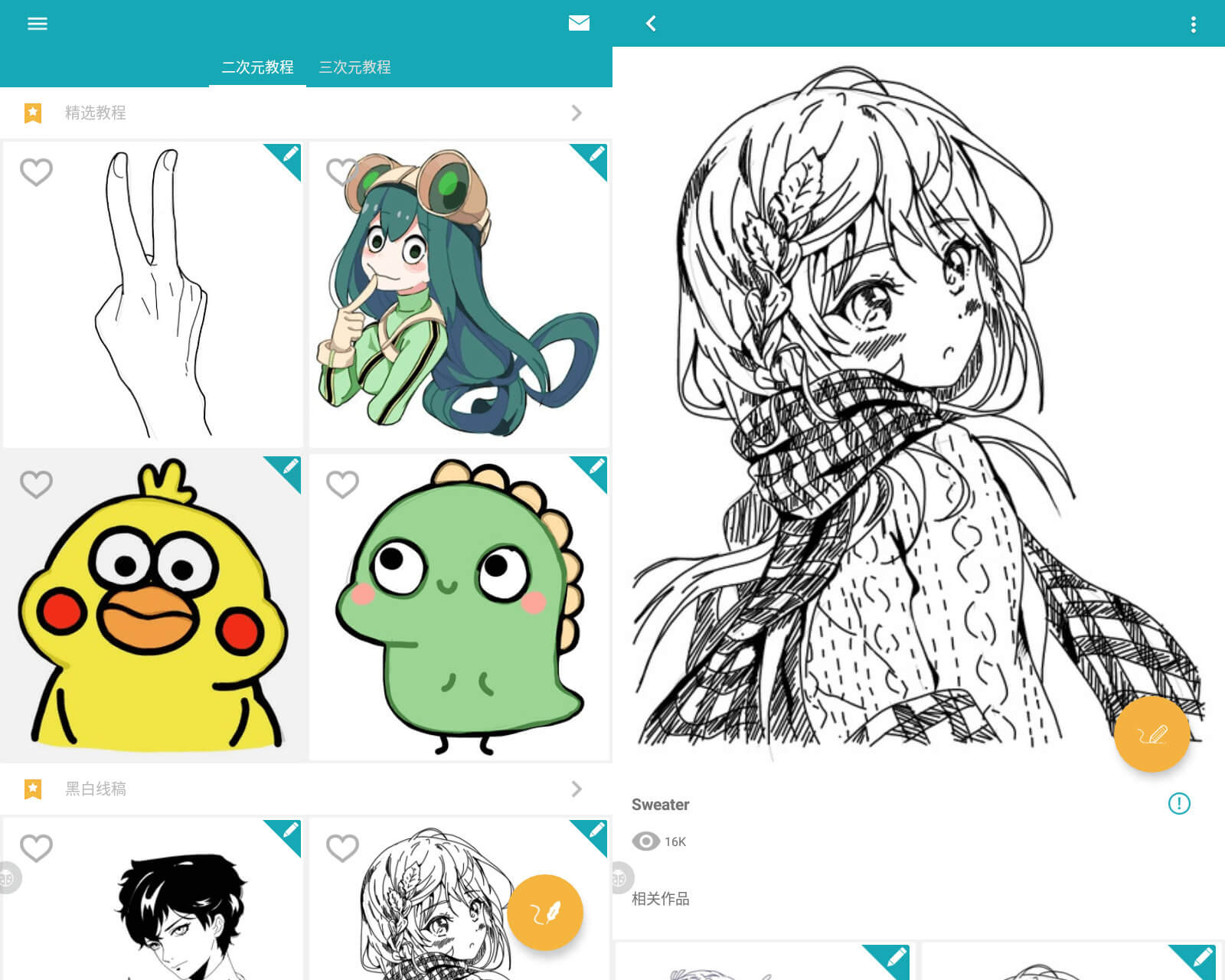This screenshot has width=1225, height=980.
Task: Start drawing Sweater with orange pencil button
Action: 1151,733
